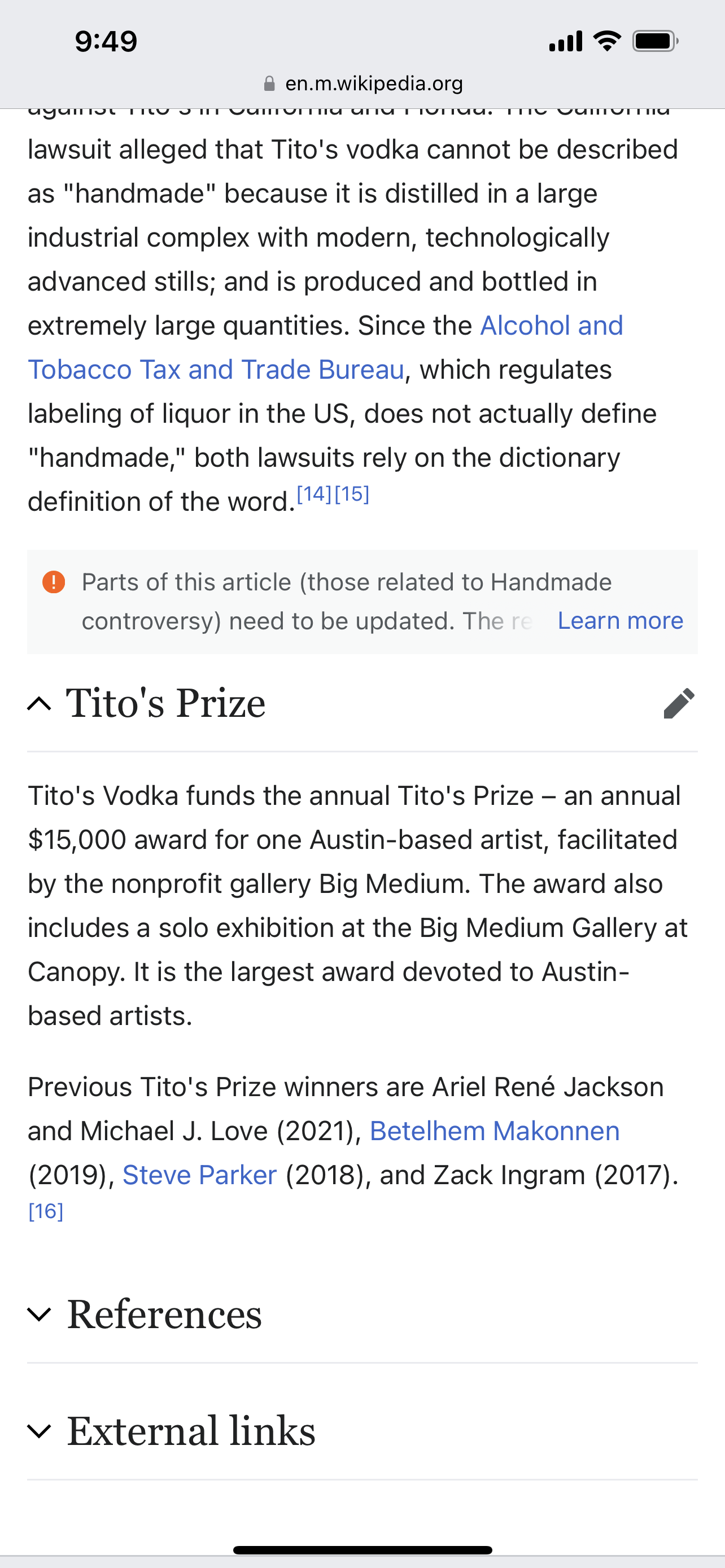Open the Alcohol and Tobacco Tax and Trade Bureau link
The height and width of the screenshot is (1568, 725).
[x=216, y=370]
